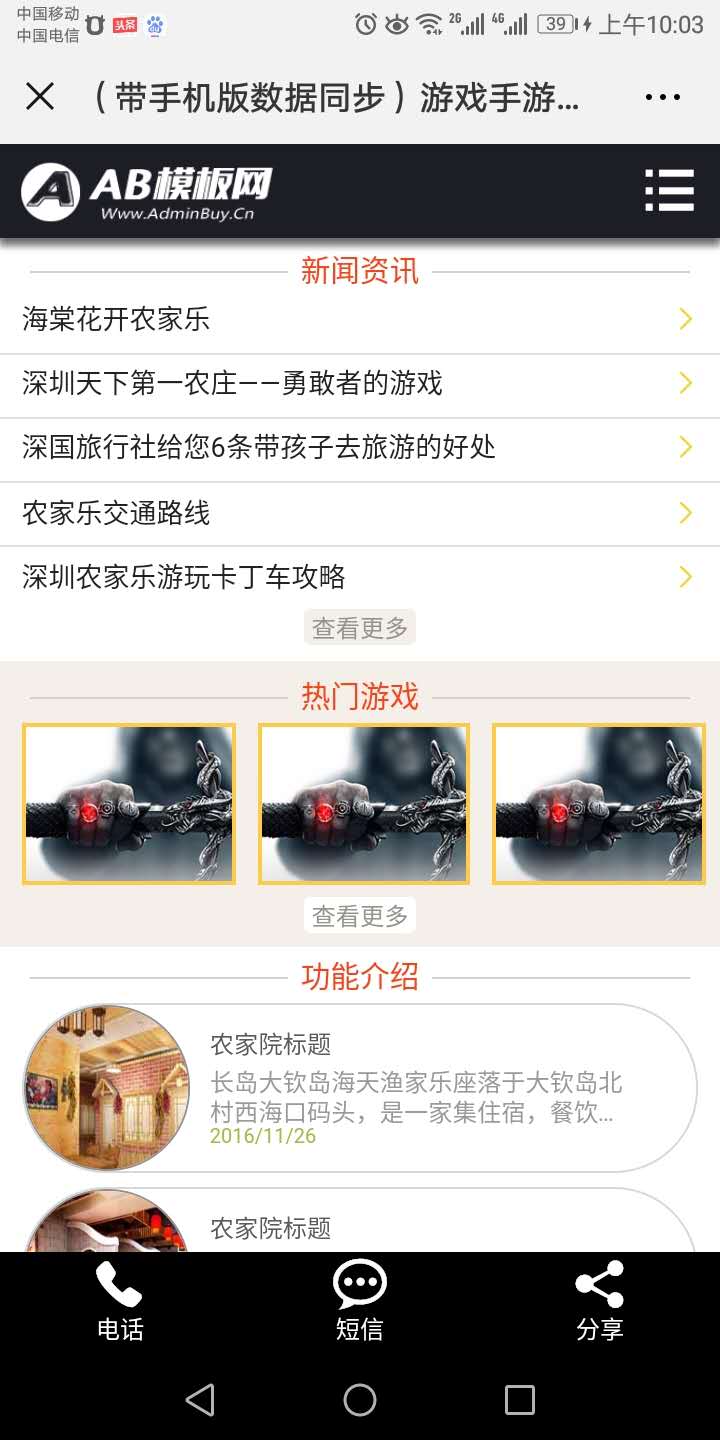
Task: Open 深圳天下第一农庄——勇敢者的游戏 article
Action: (360, 384)
